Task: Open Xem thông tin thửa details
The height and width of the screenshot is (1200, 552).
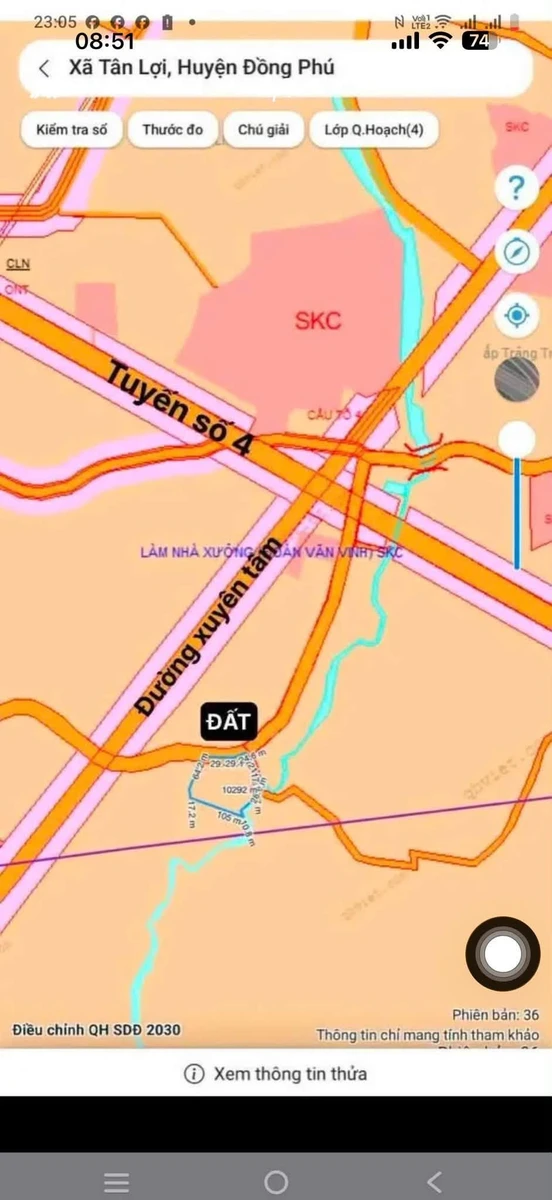Action: point(276,1074)
